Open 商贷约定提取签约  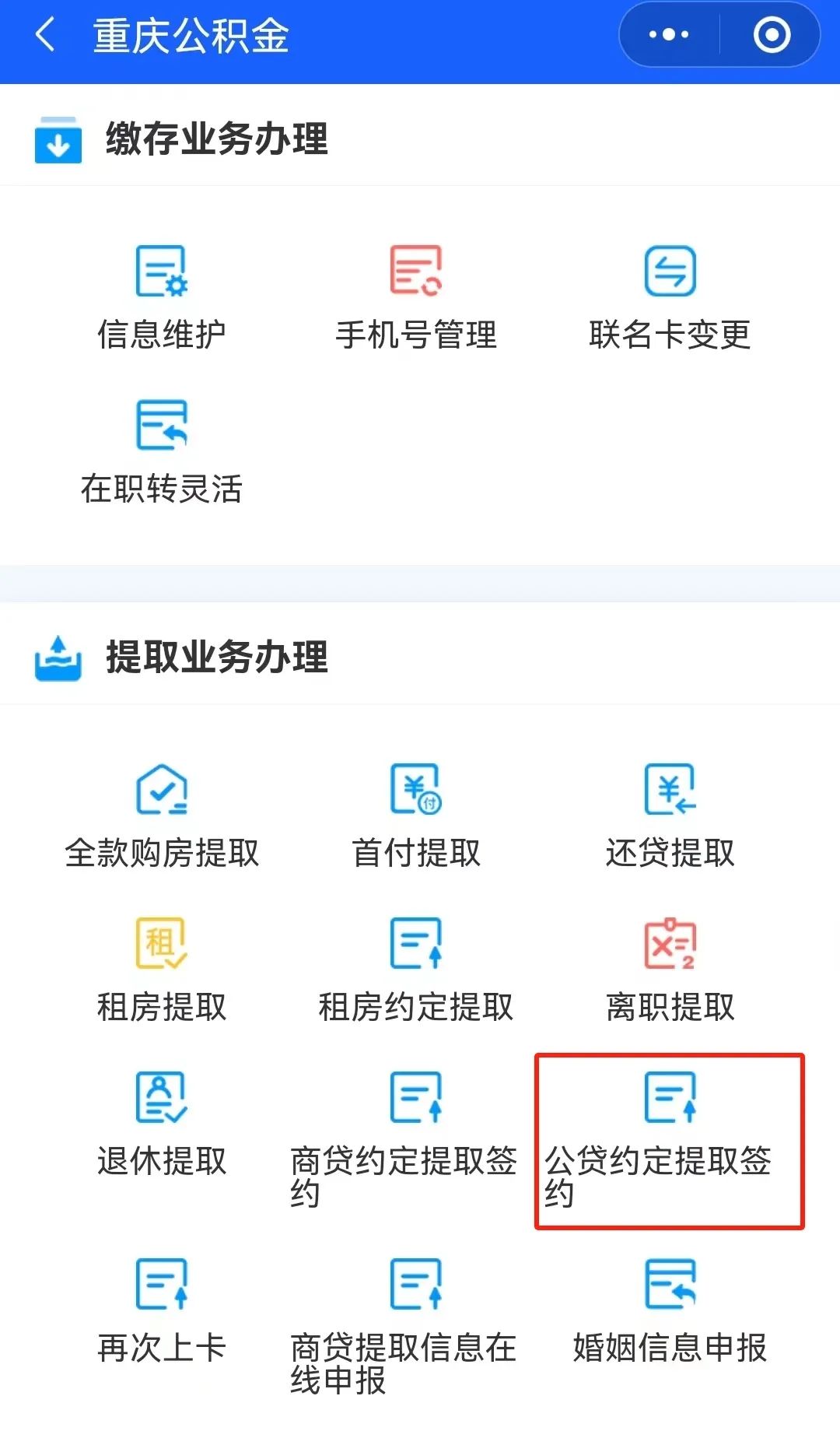click(x=416, y=1136)
